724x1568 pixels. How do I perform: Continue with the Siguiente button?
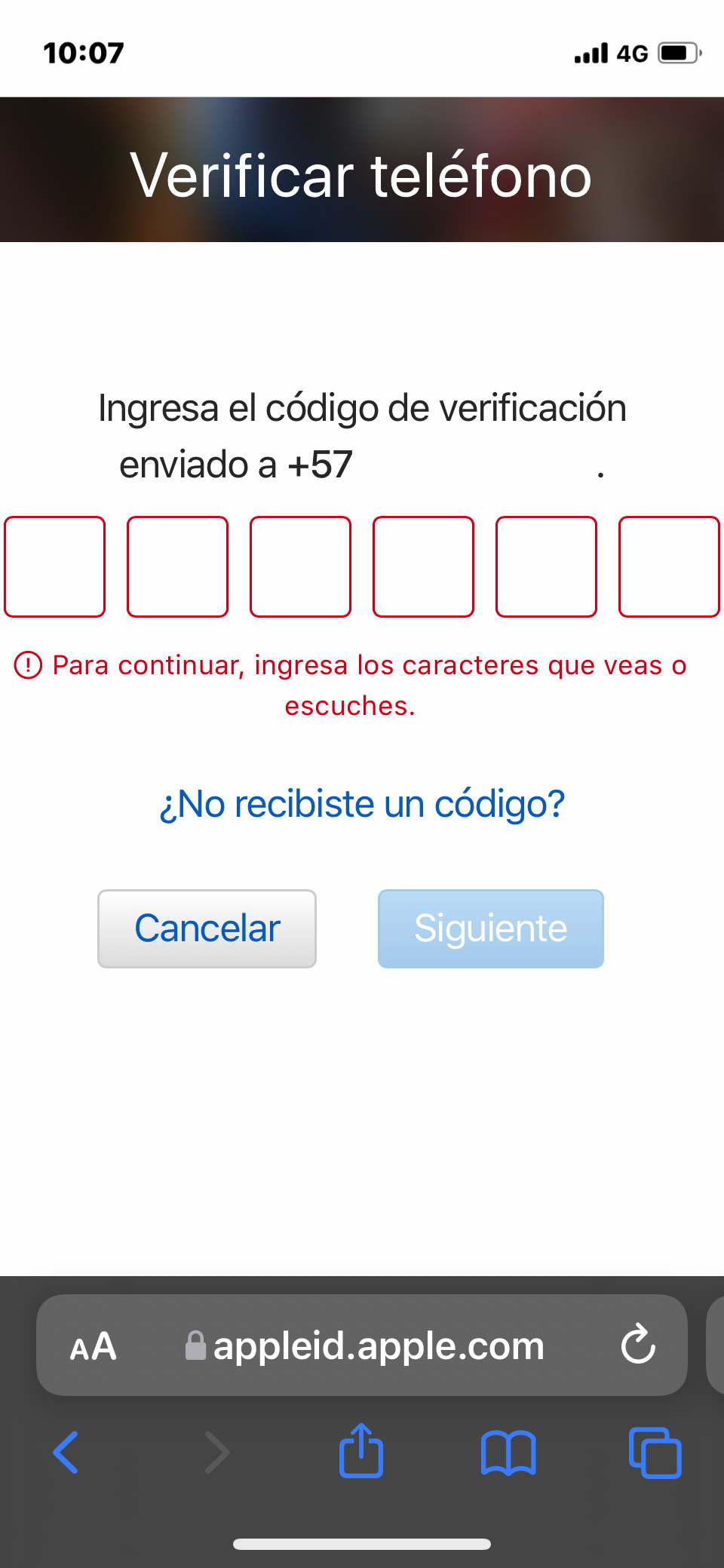pos(491,928)
